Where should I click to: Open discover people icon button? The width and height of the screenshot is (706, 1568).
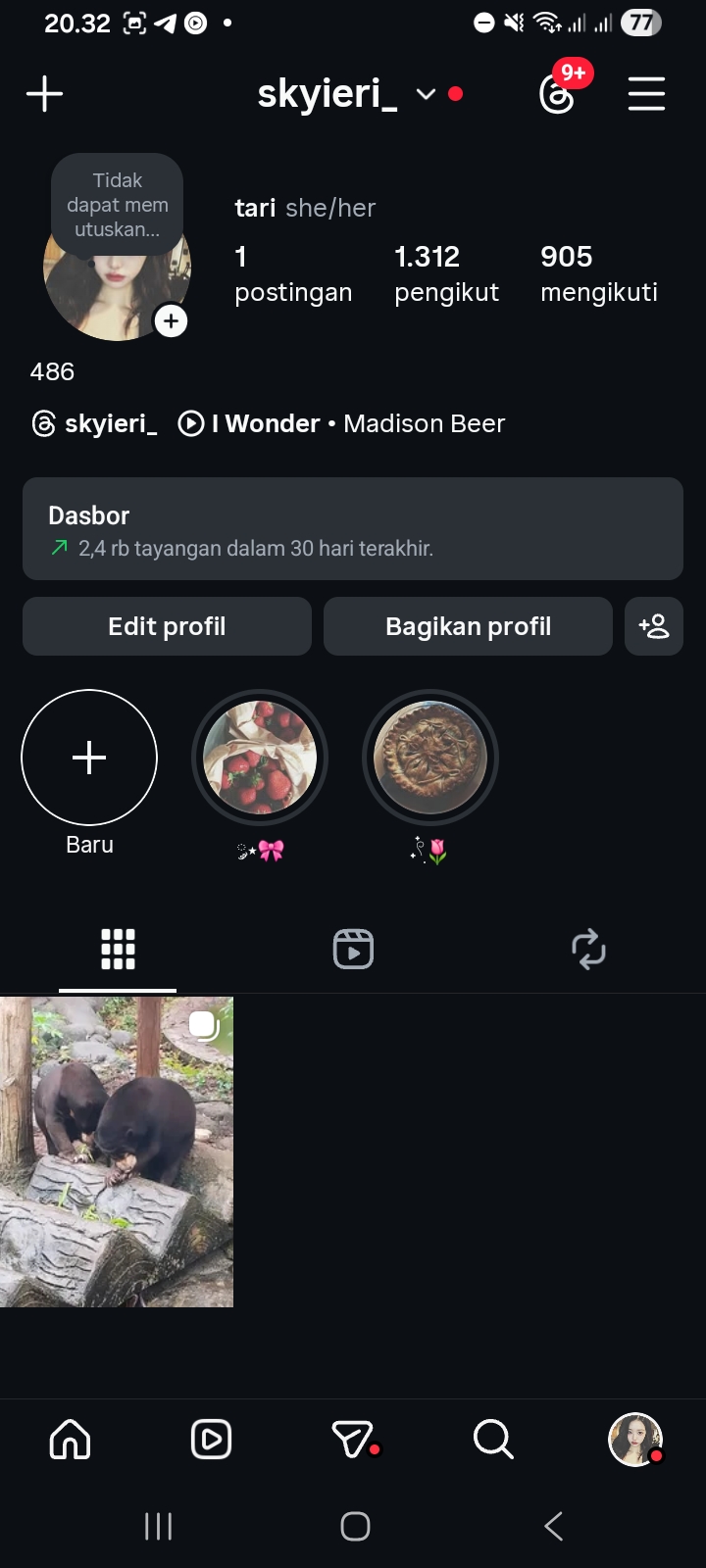click(654, 626)
